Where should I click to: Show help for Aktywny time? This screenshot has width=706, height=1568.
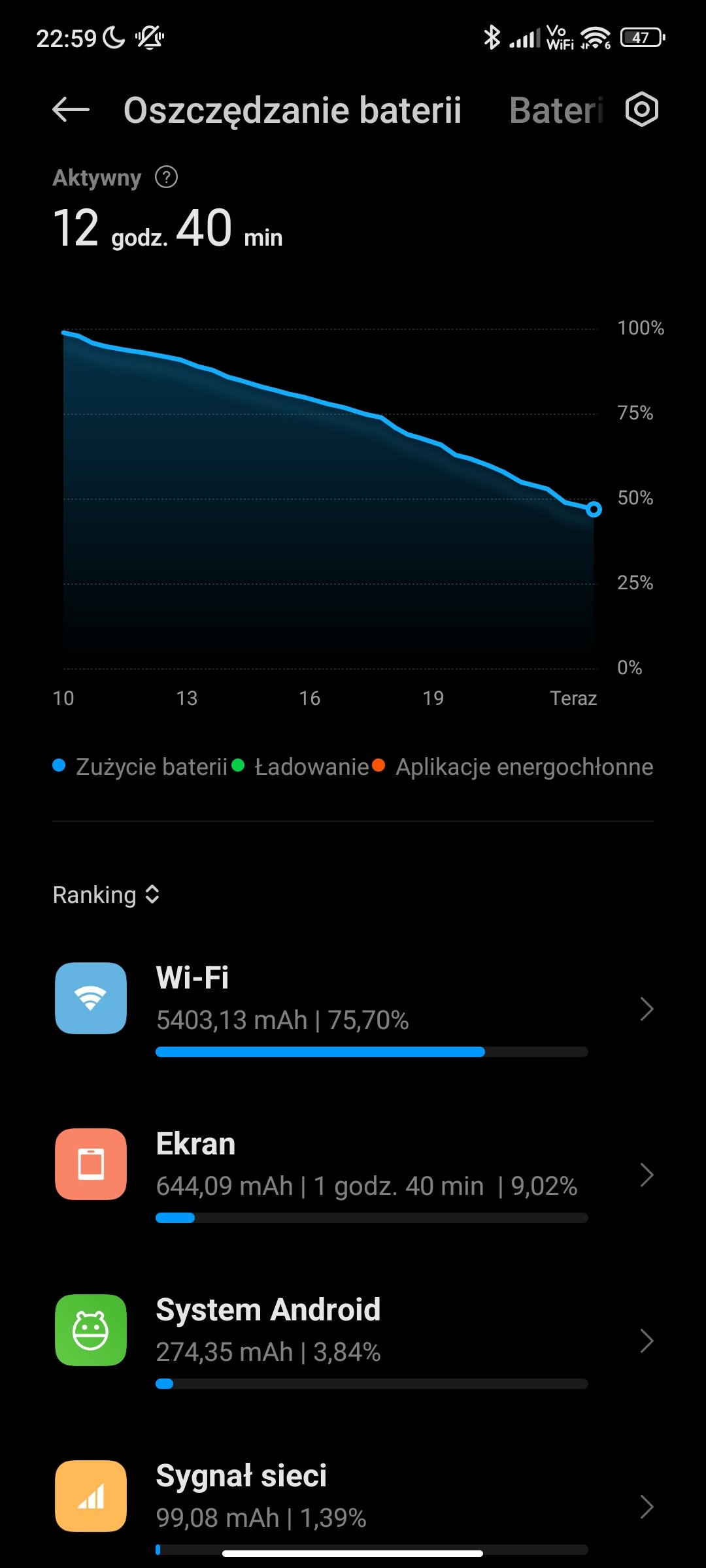point(166,177)
